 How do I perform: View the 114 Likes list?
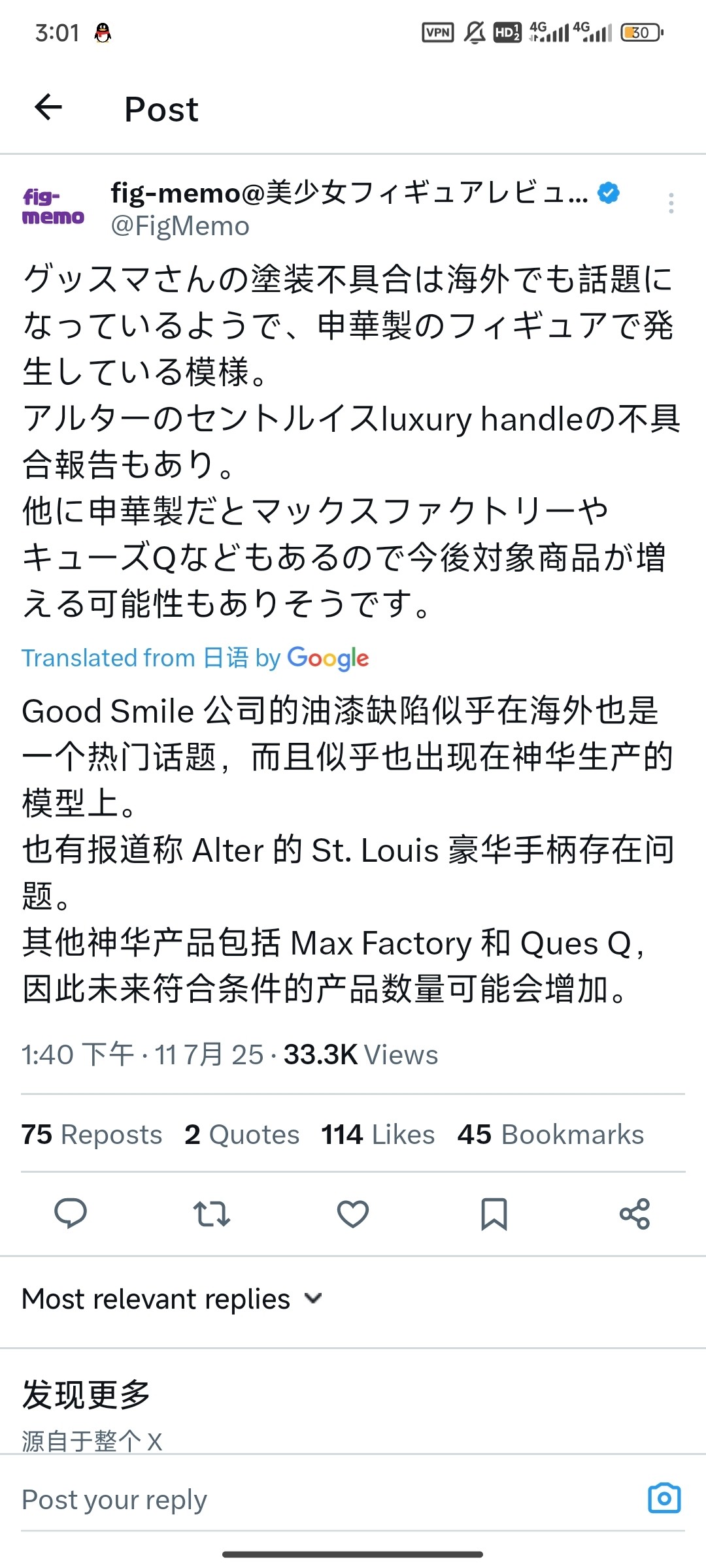pyautogui.click(x=378, y=1135)
